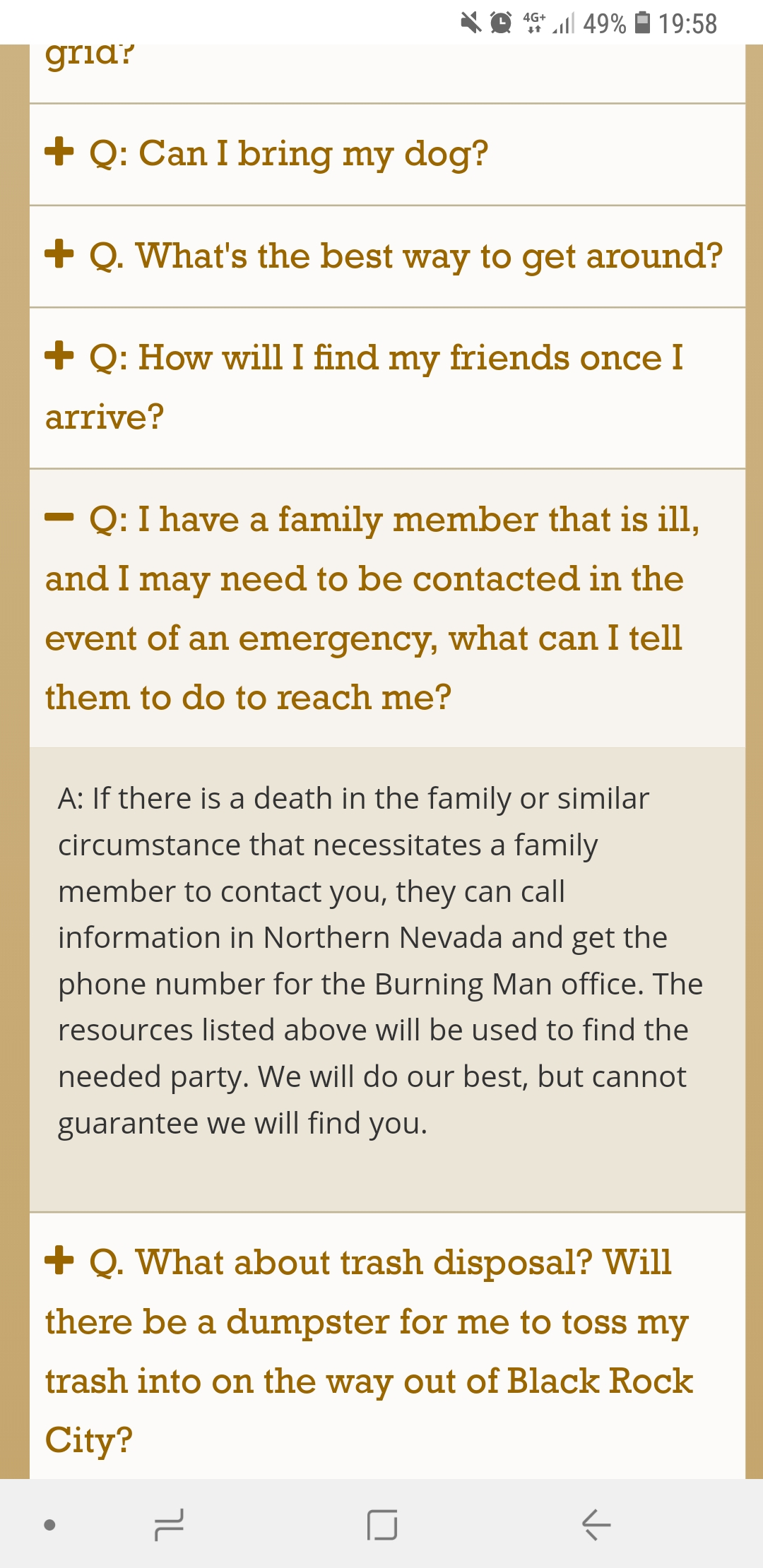The width and height of the screenshot is (763, 1568).
Task: Expand the trash disposal dumpster question
Action: click(387, 1346)
